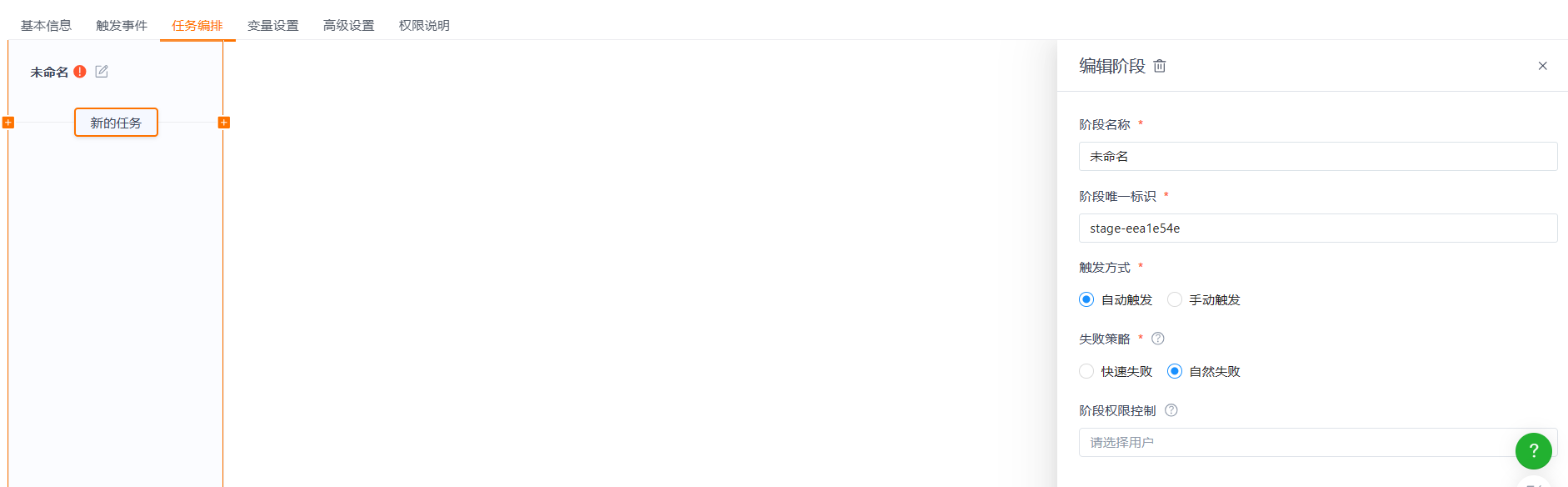The height and width of the screenshot is (487, 1568).
Task: Add a stage after the 未命名 stage
Action: 223,123
